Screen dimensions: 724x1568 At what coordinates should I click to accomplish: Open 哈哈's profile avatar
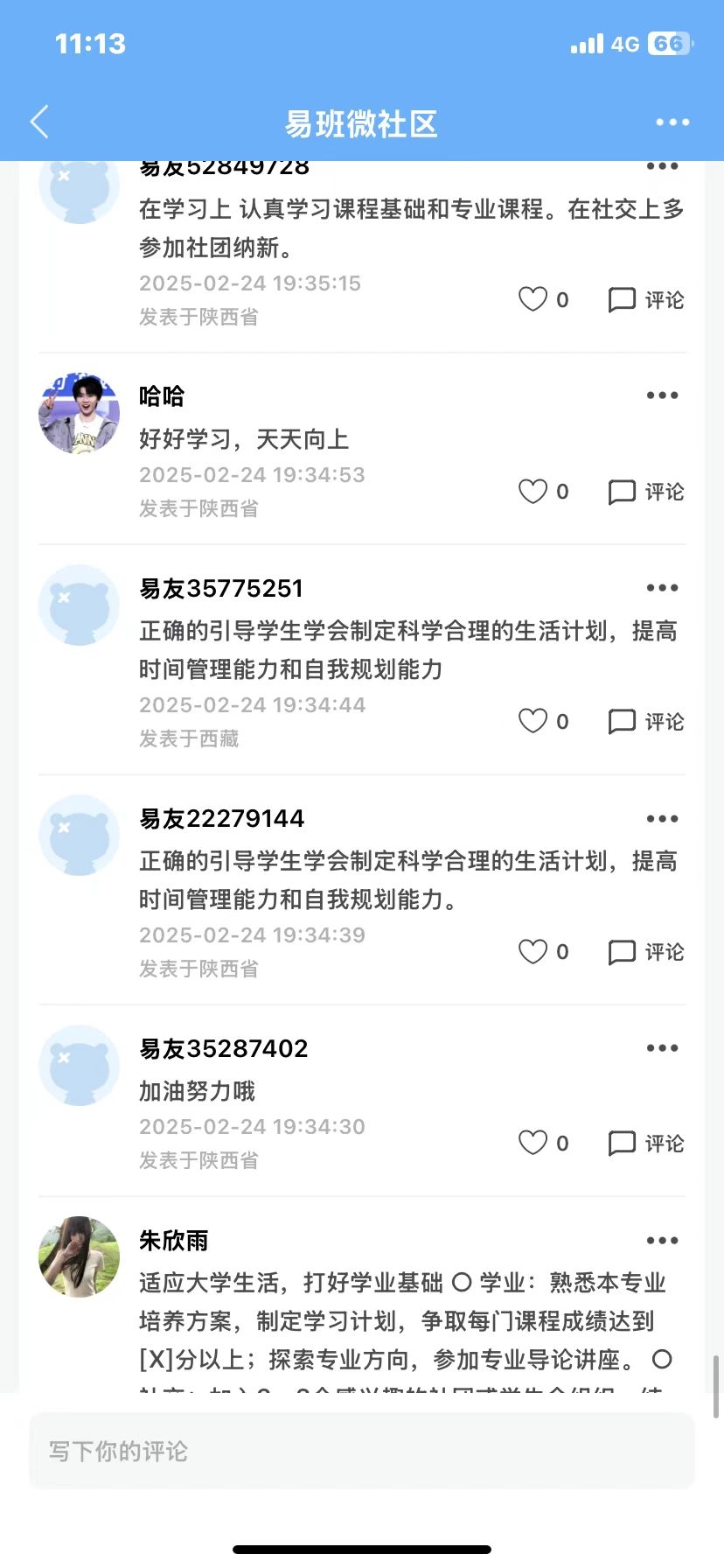pyautogui.click(x=79, y=413)
